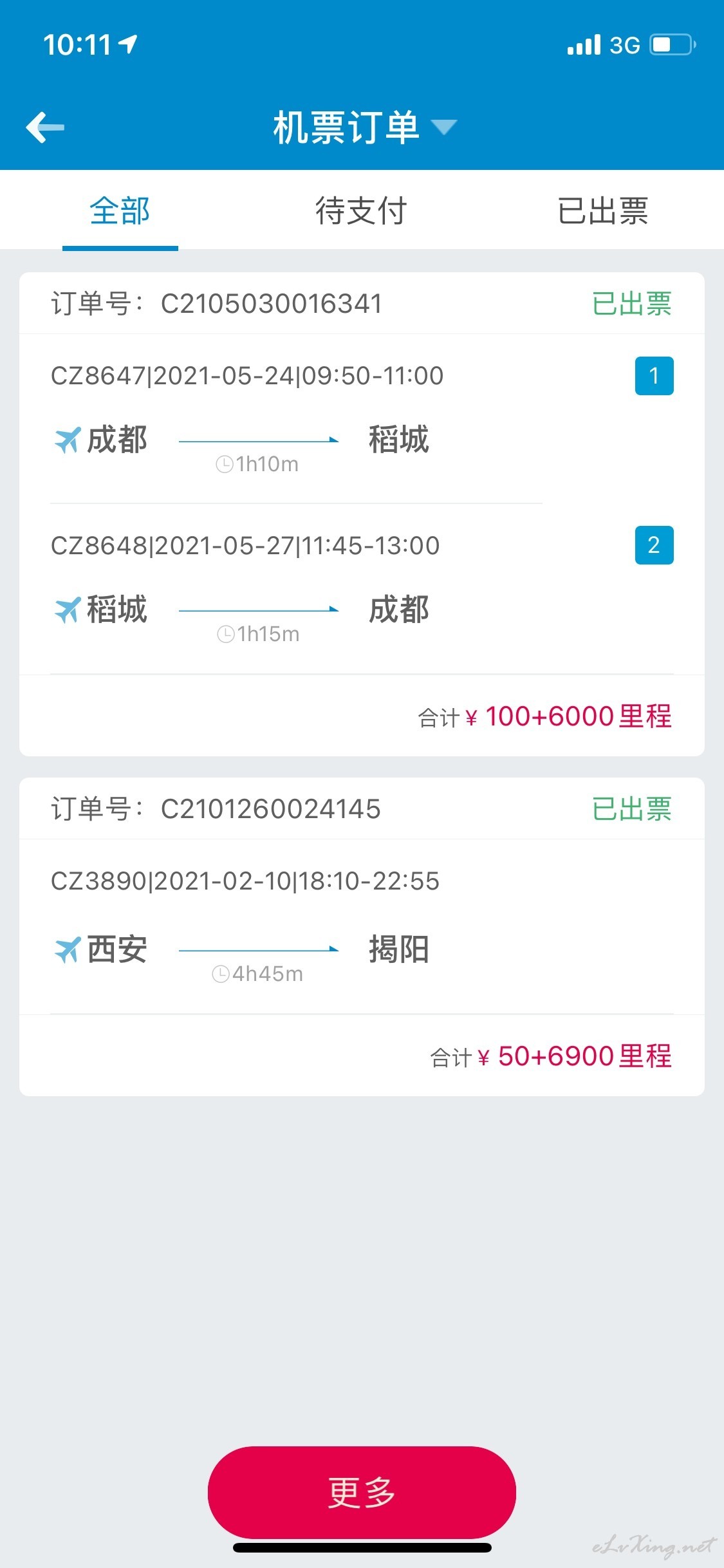Switch to the 待支付 tab
The image size is (724, 1568).
tap(361, 210)
